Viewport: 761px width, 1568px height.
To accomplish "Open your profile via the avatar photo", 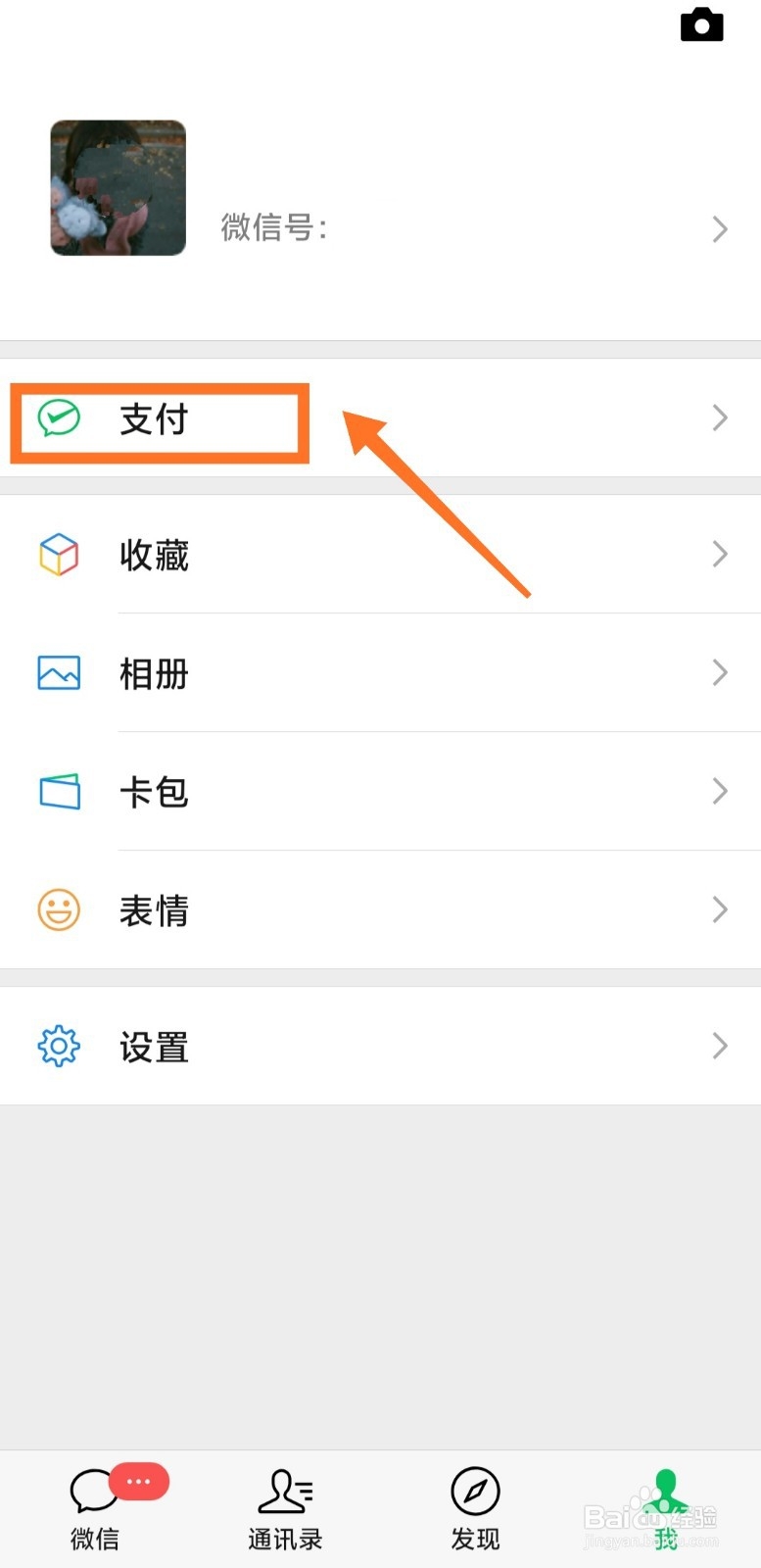I will [118, 187].
